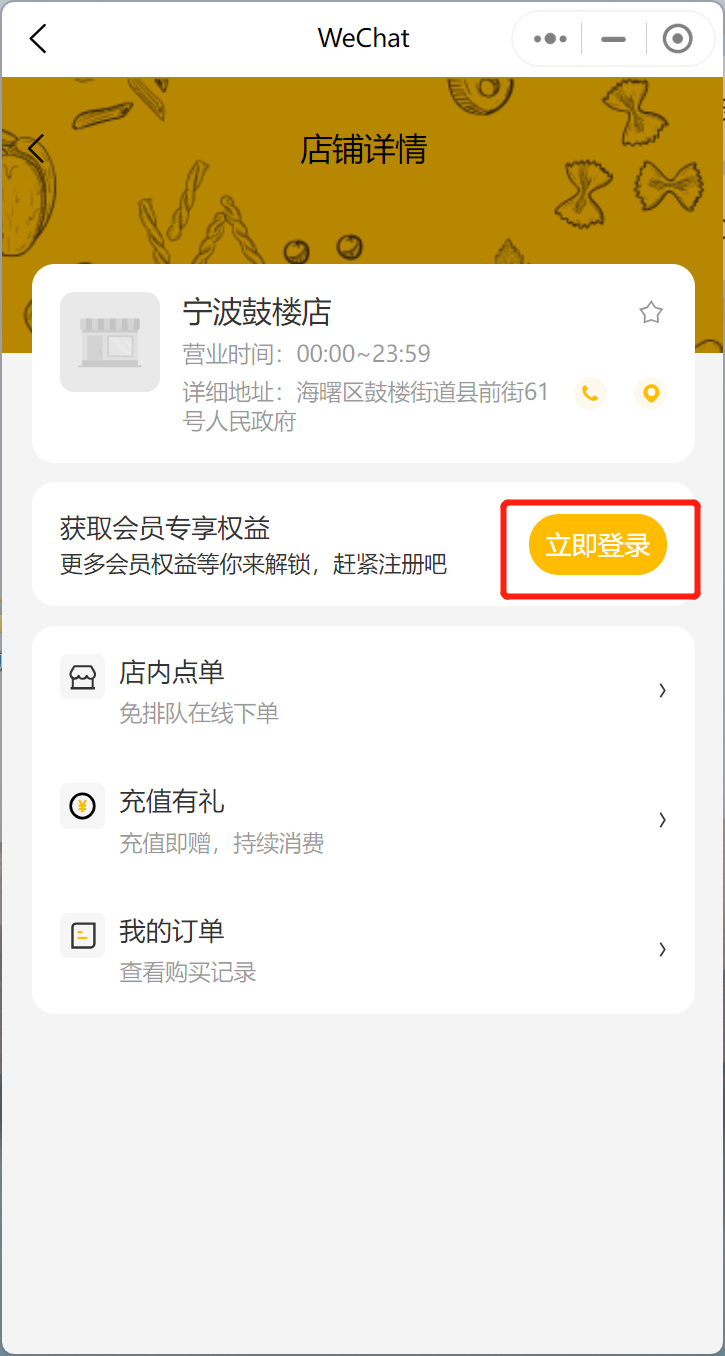Call the store via phone icon
Screen dimensions: 725x1356
tap(590, 394)
